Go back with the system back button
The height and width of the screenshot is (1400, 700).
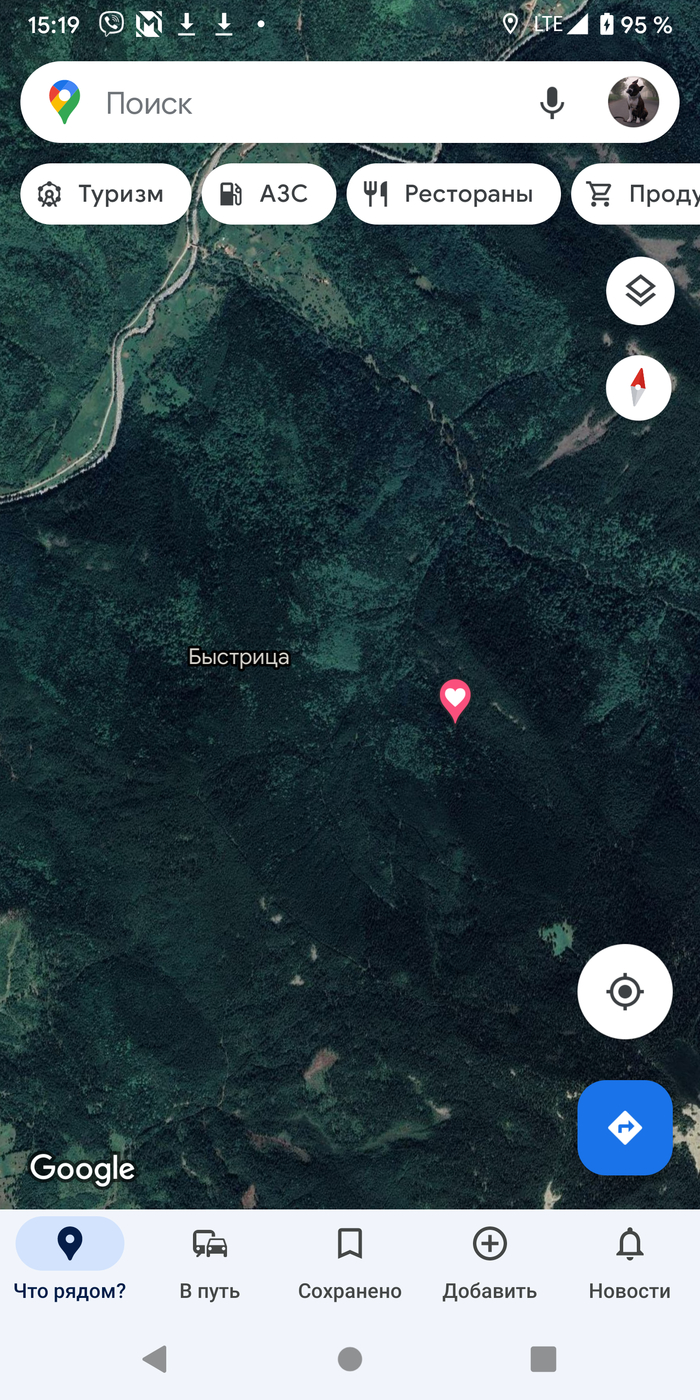[x=155, y=1358]
